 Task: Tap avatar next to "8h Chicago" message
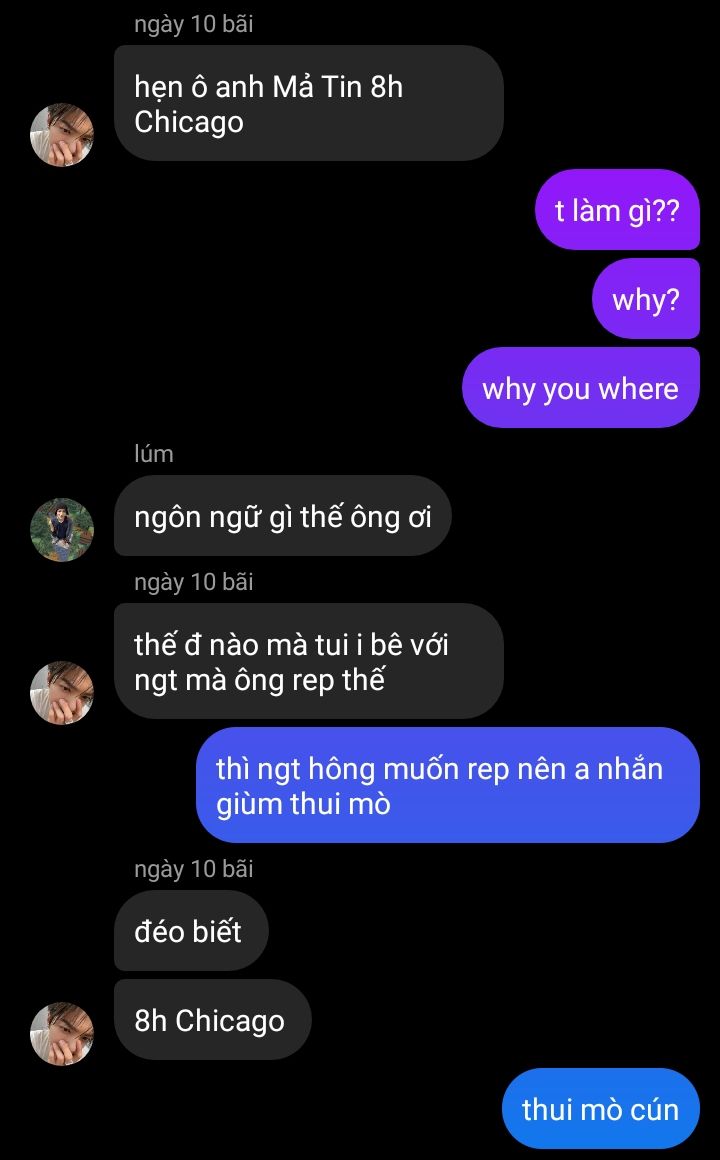[62, 1033]
